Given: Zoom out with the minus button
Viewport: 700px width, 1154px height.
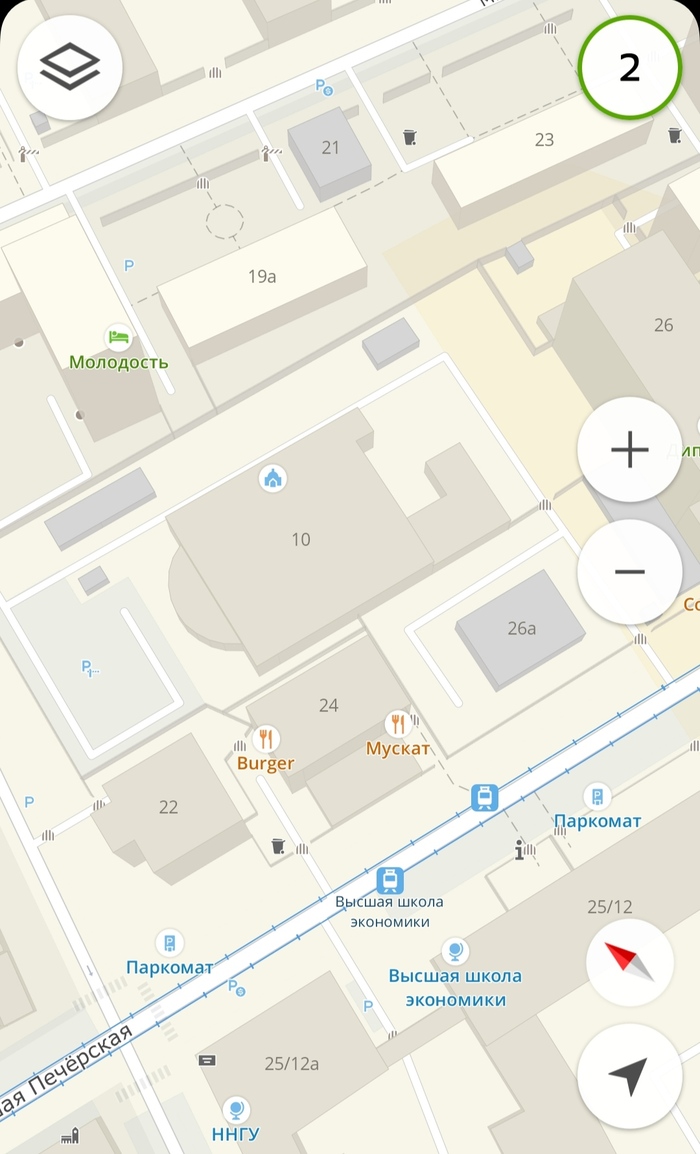Looking at the screenshot, I should 629,571.
